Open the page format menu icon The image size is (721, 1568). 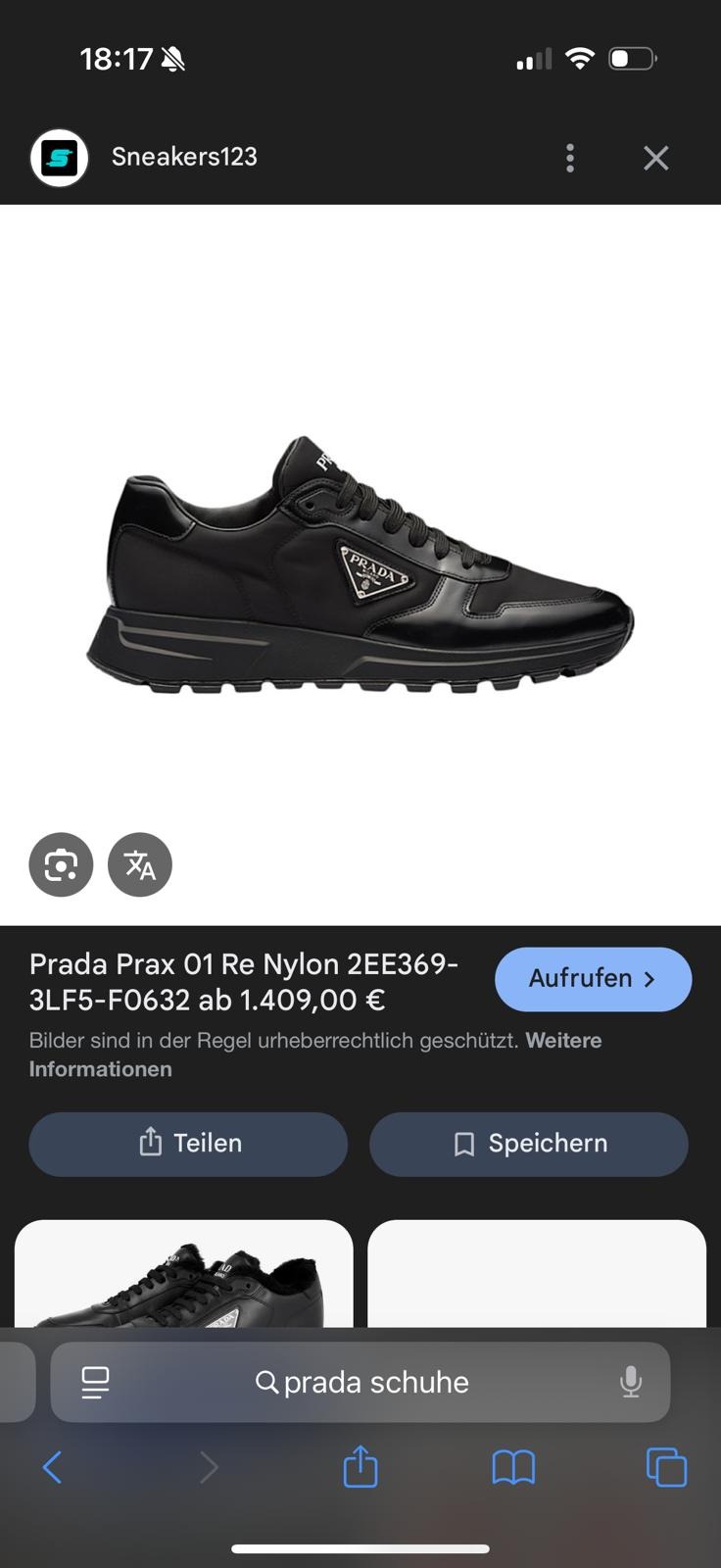click(x=95, y=1382)
